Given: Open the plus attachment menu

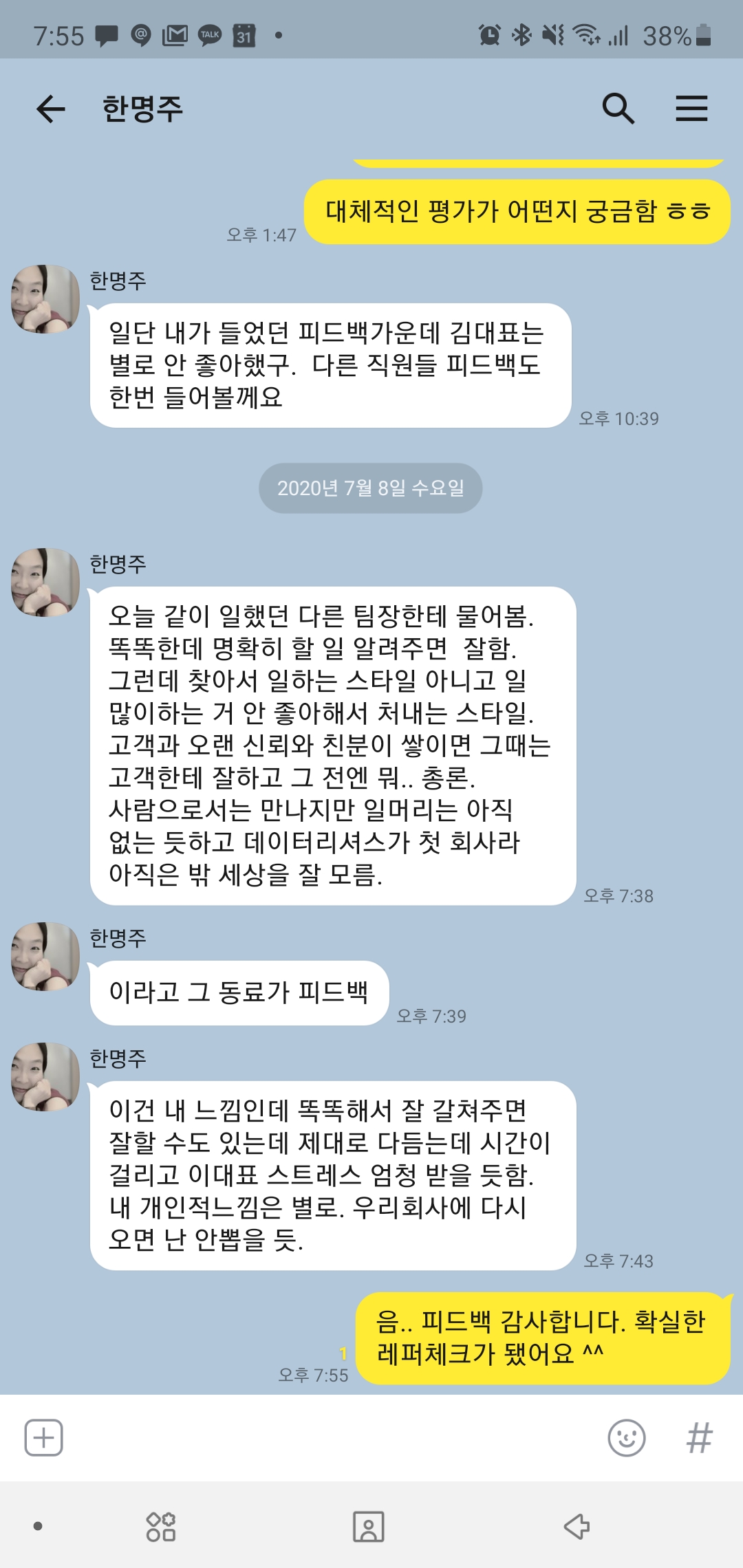Looking at the screenshot, I should 43,1437.
